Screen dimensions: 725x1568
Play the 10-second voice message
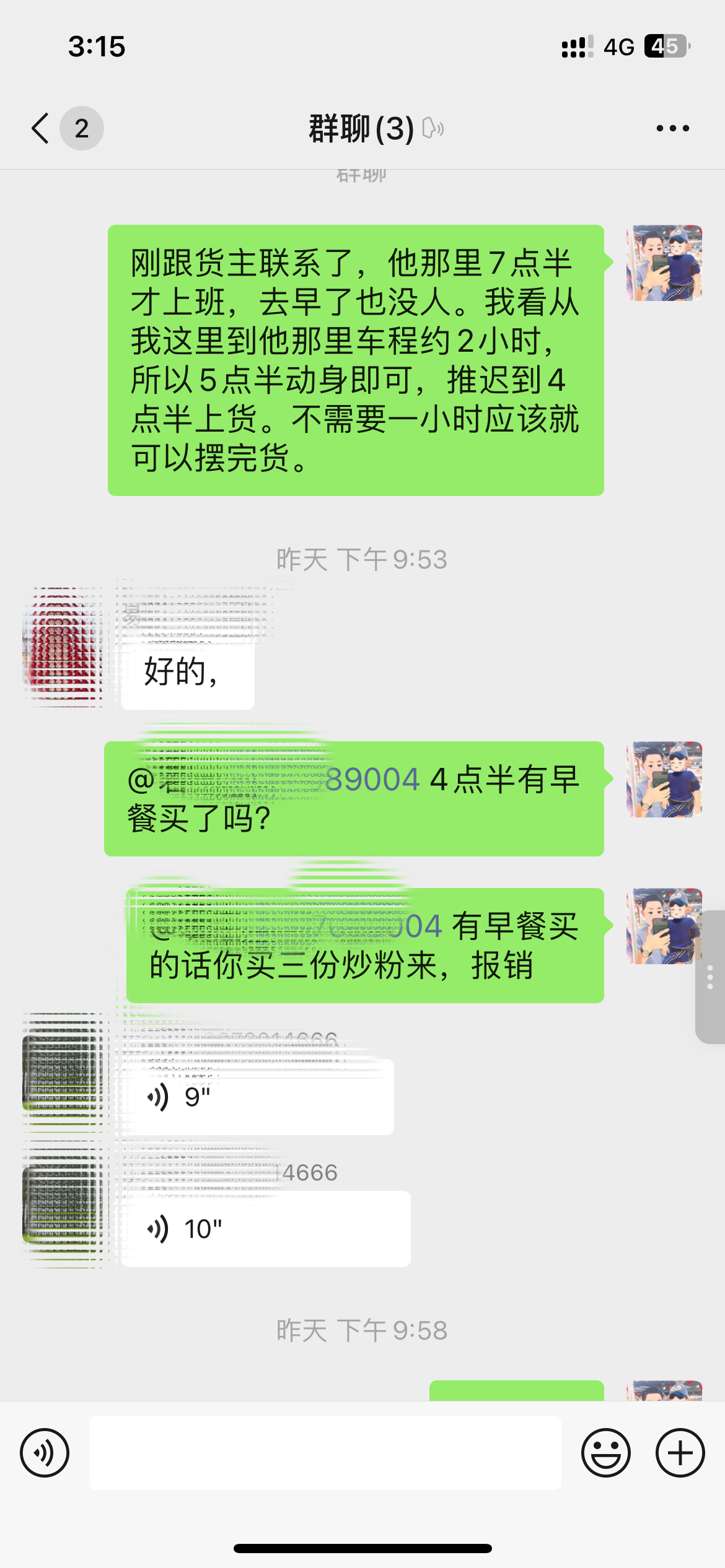point(265,1229)
